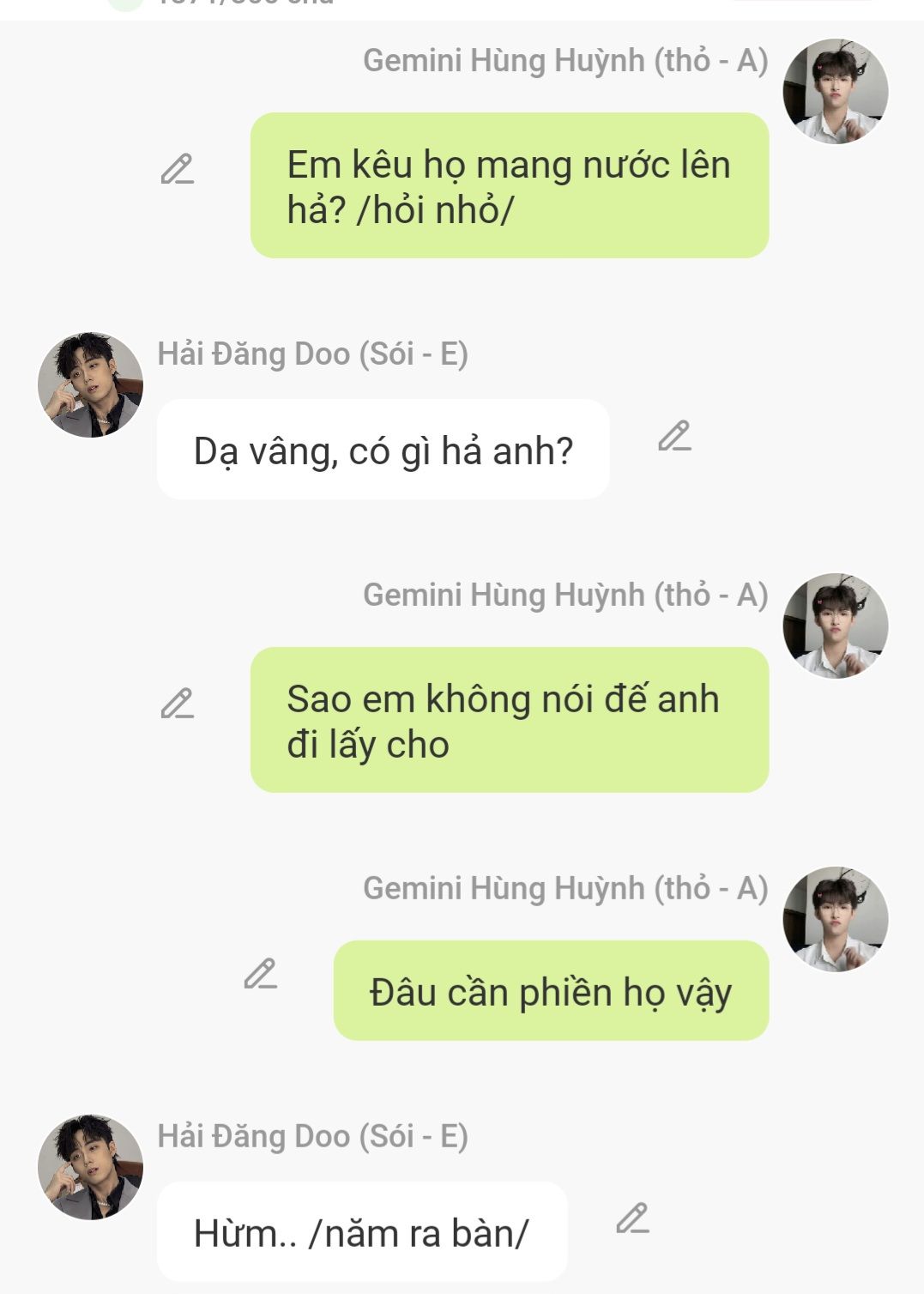
Task: Edit the message "Đâu cần phiền họ vậy"
Action: [x=261, y=974]
